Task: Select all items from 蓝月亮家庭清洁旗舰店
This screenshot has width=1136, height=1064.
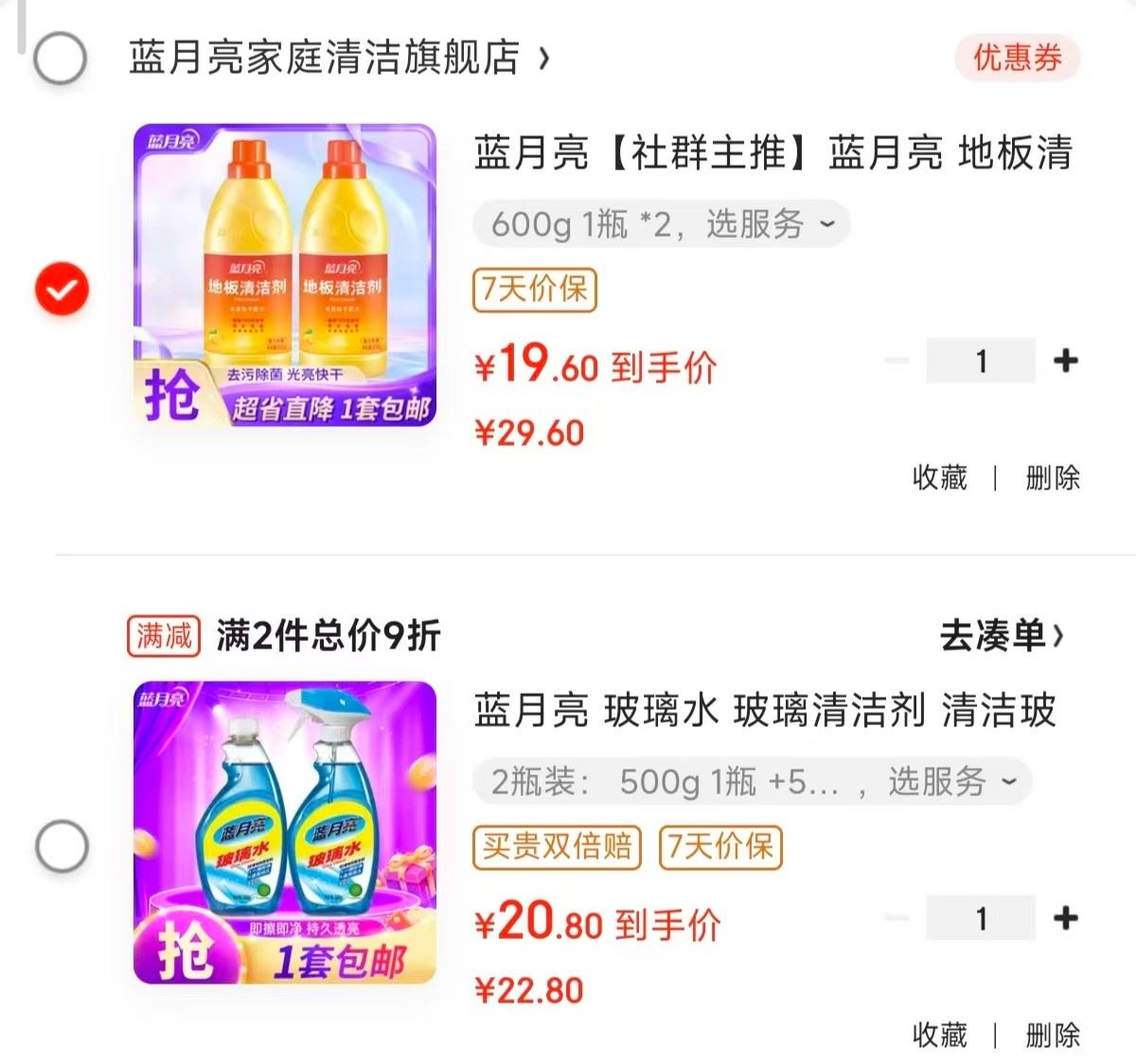Action: (61, 59)
